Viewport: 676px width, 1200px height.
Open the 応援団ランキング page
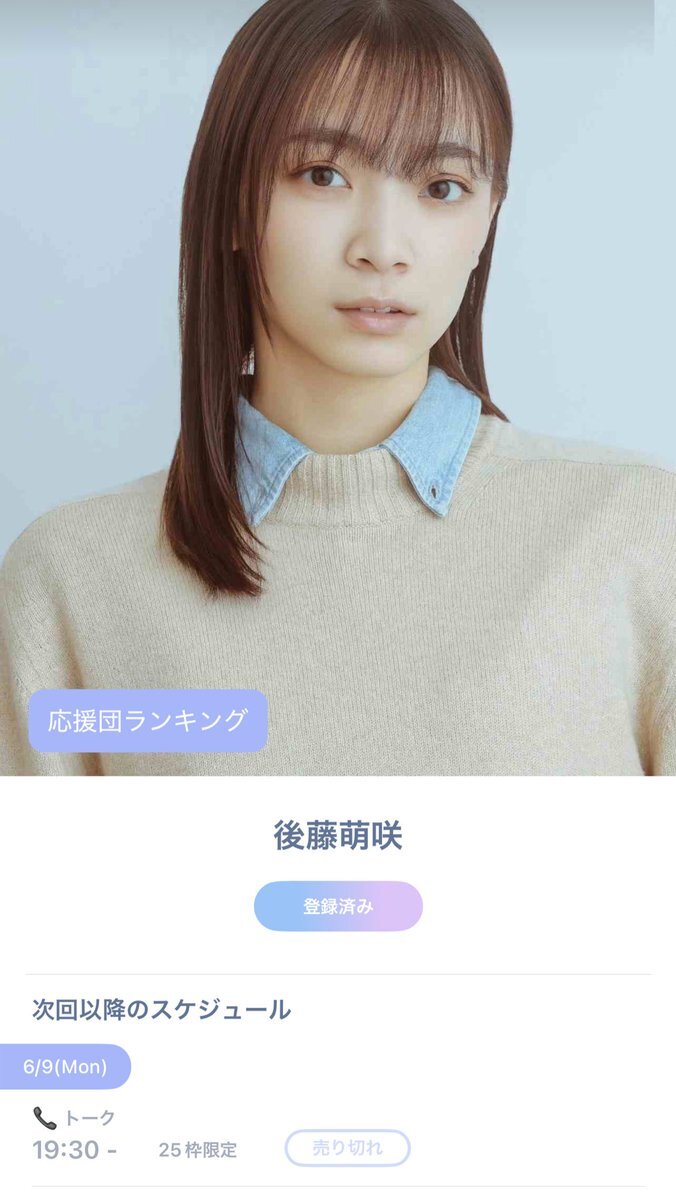pos(147,720)
